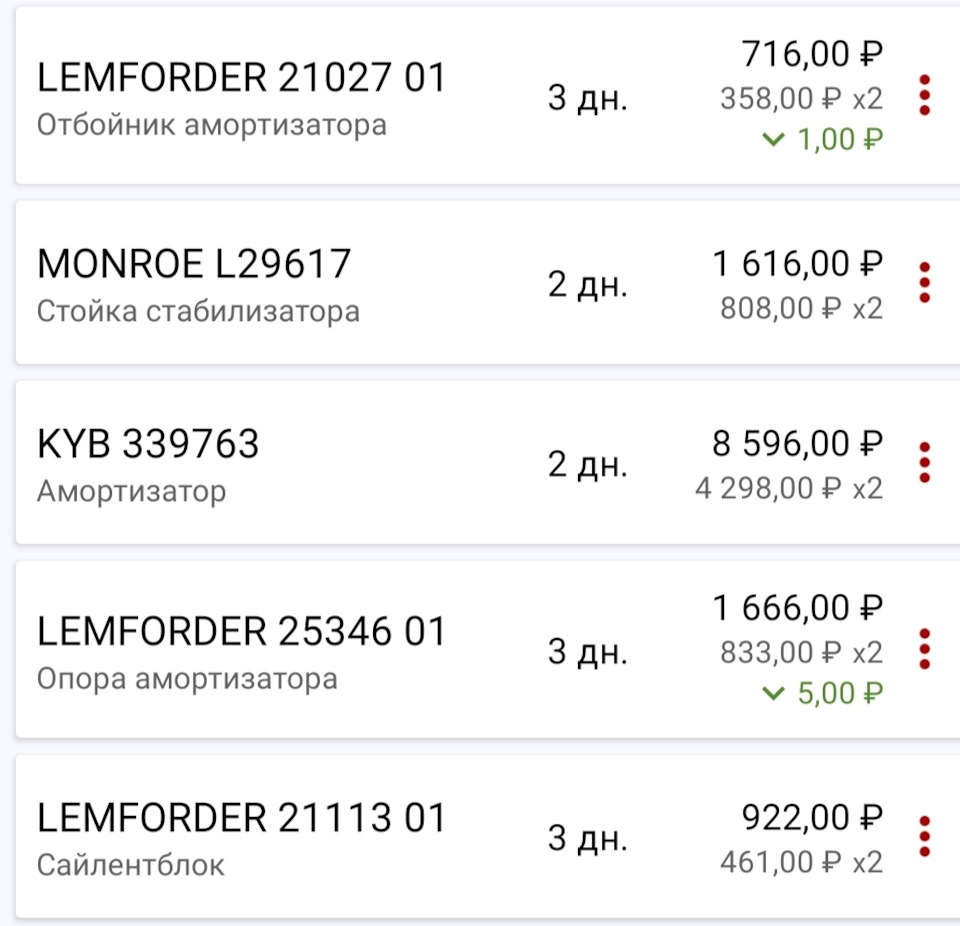Open the LEMFORDER 21027 01 order card
Viewport: 960px width, 926px height.
point(240,96)
